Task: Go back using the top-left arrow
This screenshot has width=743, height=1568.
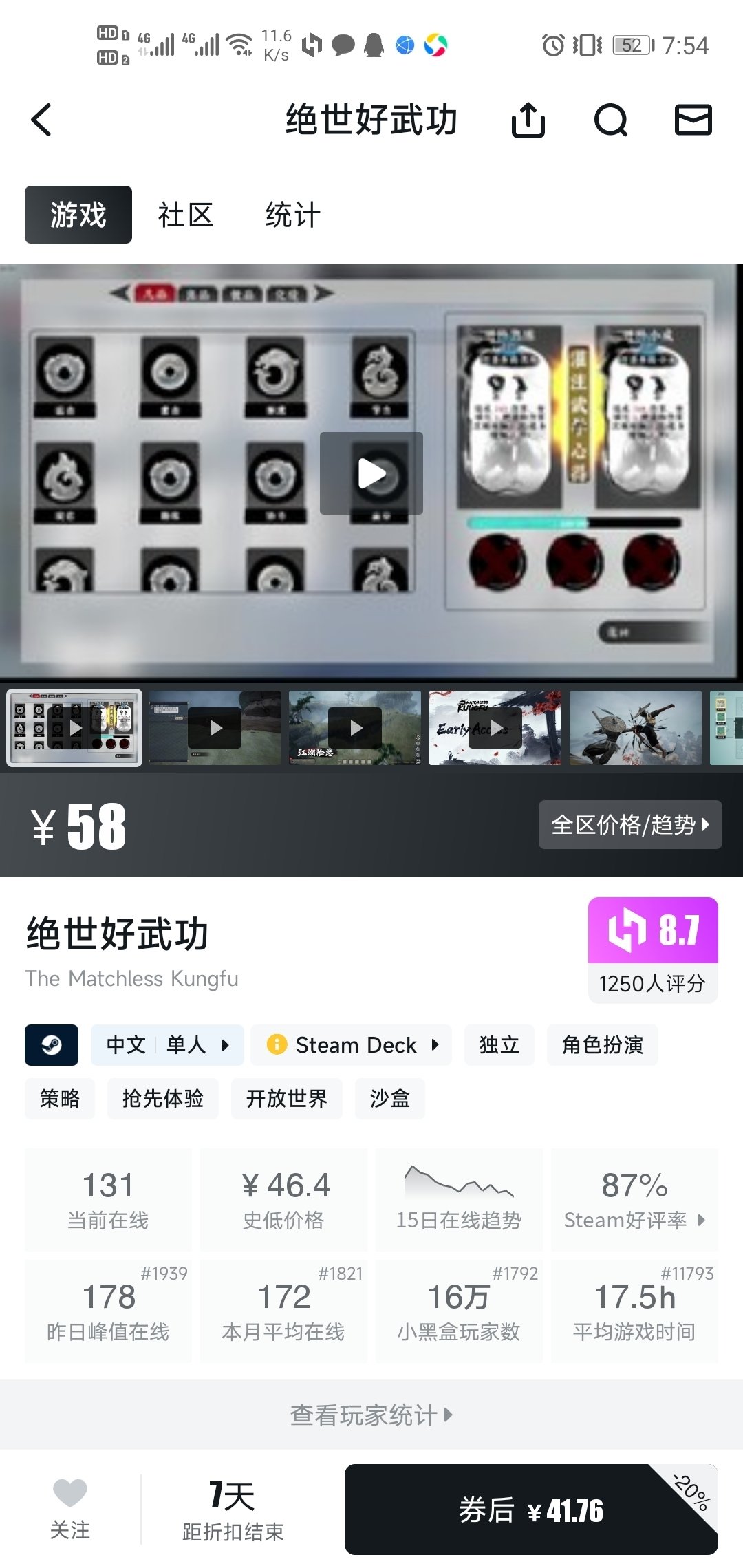Action: (41, 120)
